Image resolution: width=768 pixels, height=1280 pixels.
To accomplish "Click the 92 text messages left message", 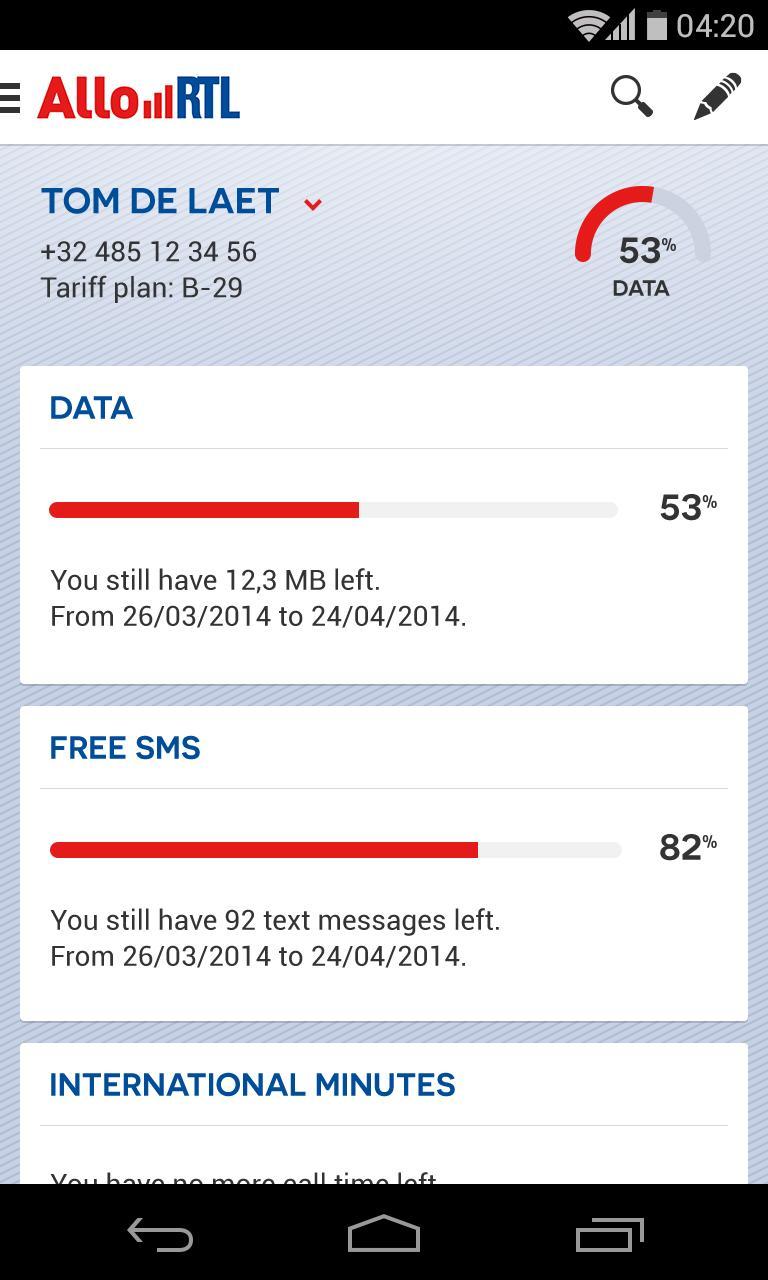I will click(x=275, y=920).
